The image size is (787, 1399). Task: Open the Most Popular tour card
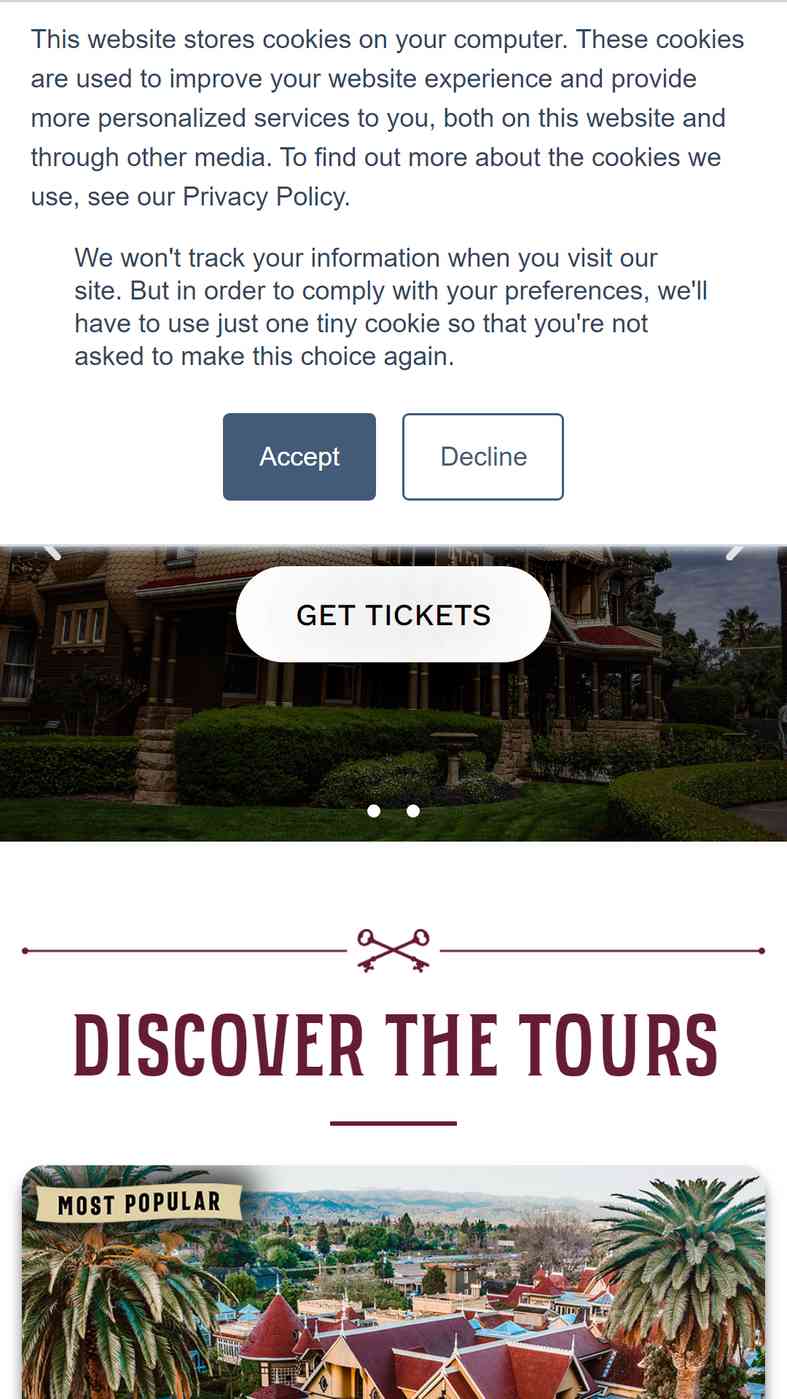click(393, 1282)
